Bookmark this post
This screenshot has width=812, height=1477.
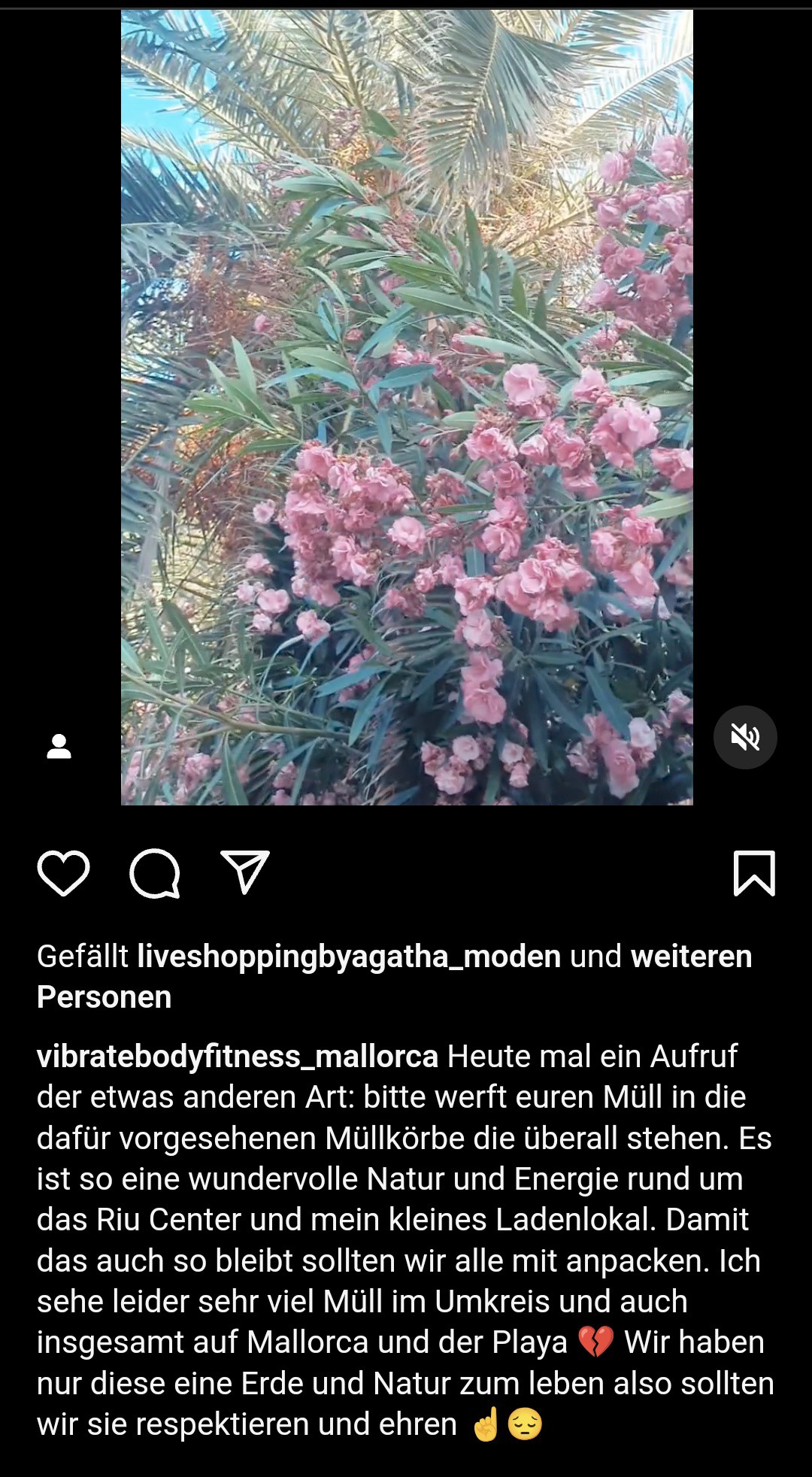754,873
